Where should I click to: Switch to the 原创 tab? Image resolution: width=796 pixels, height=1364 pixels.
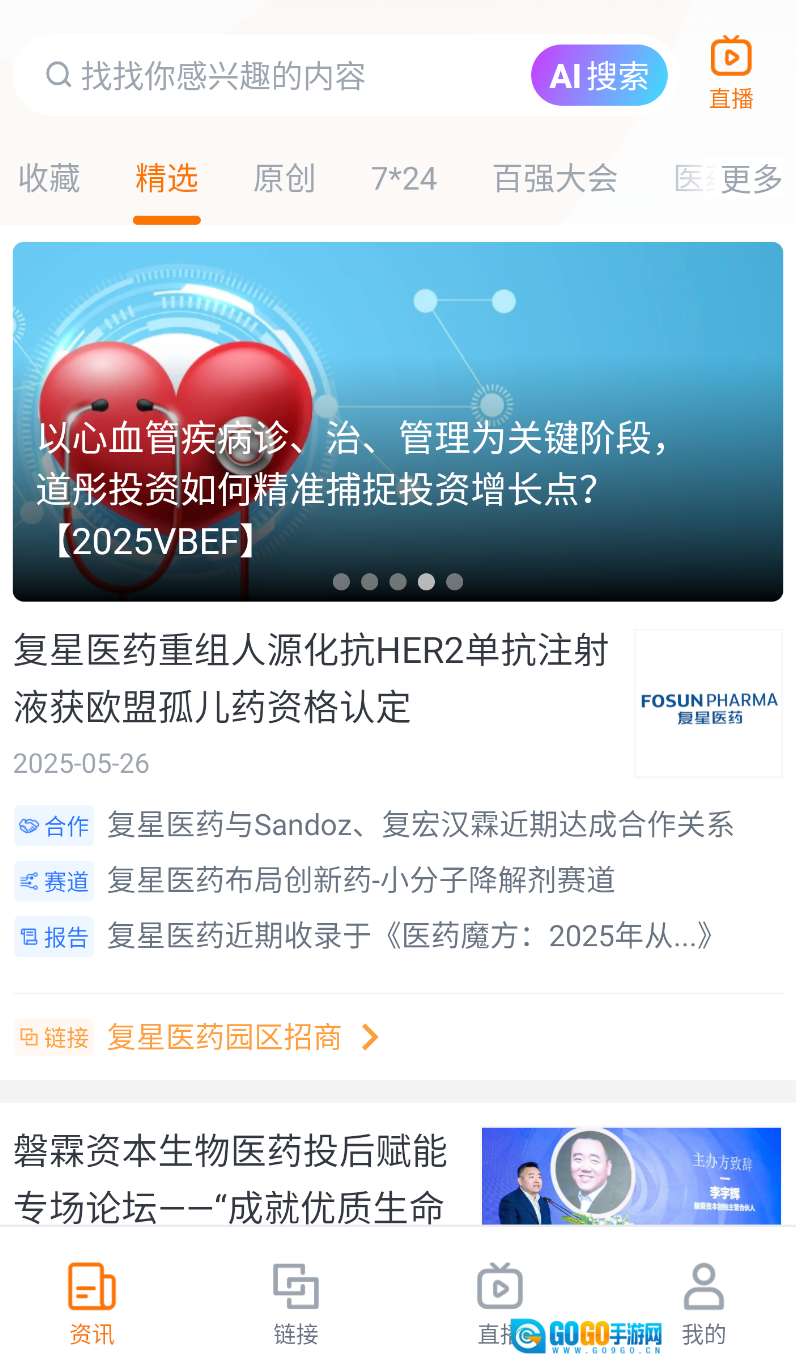pos(284,179)
